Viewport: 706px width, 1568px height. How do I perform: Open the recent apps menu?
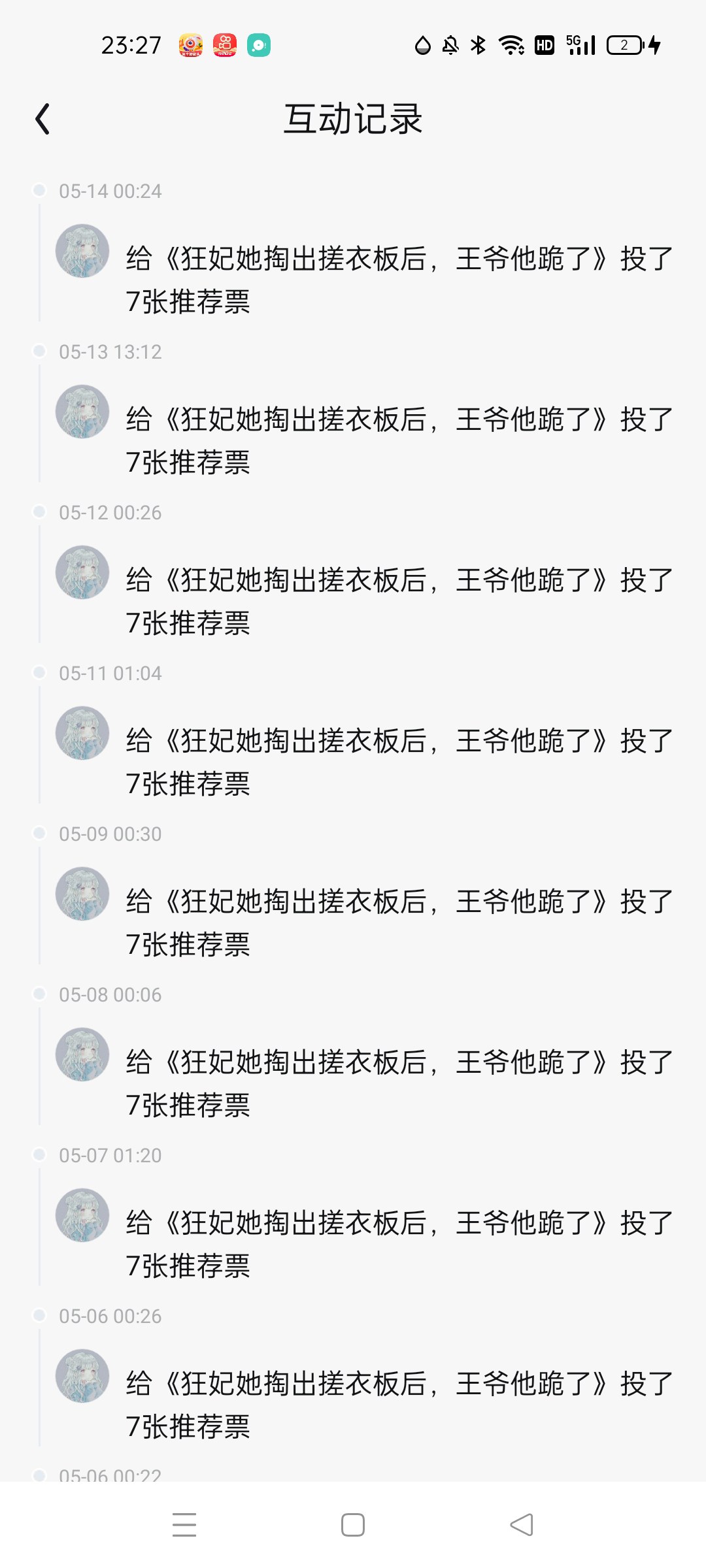click(x=184, y=1525)
